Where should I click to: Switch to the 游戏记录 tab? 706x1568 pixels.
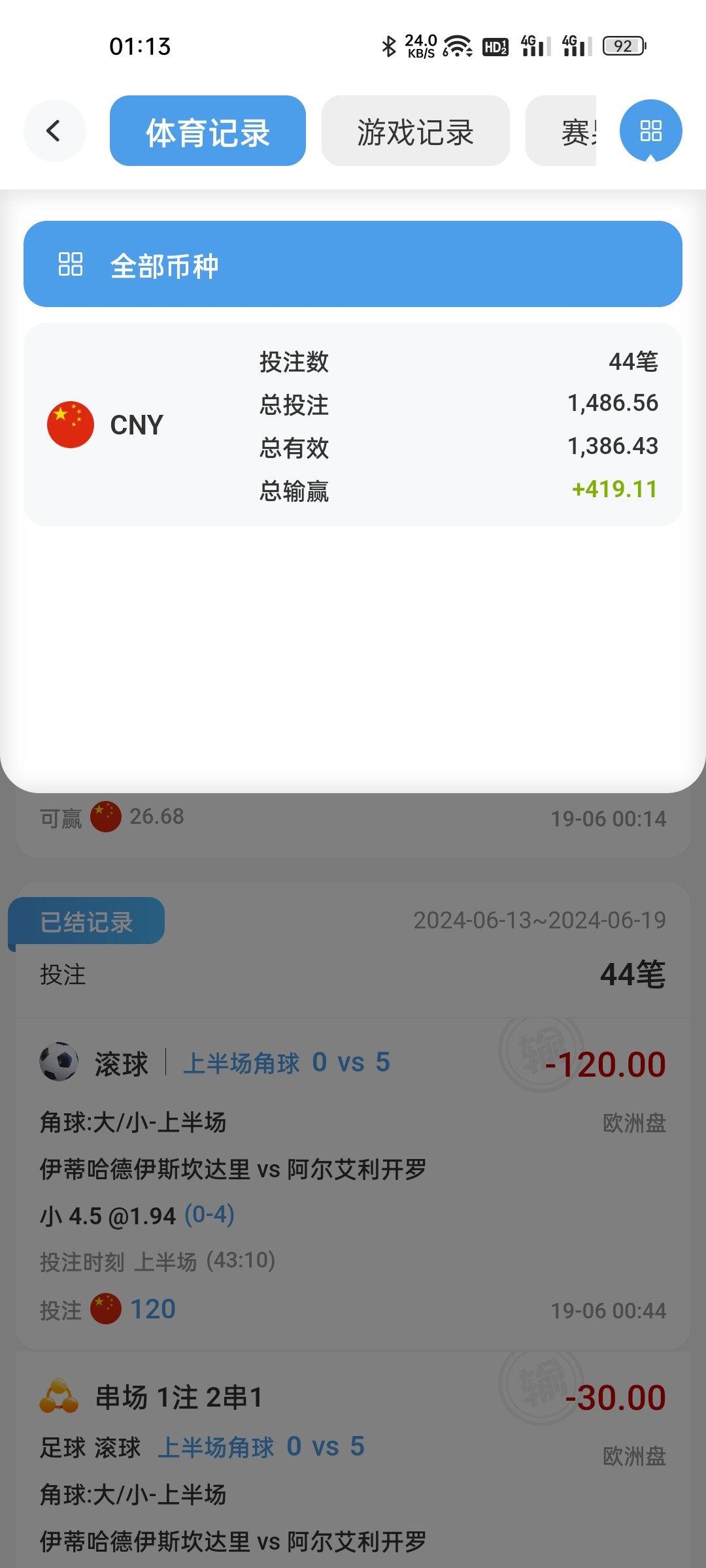416,131
